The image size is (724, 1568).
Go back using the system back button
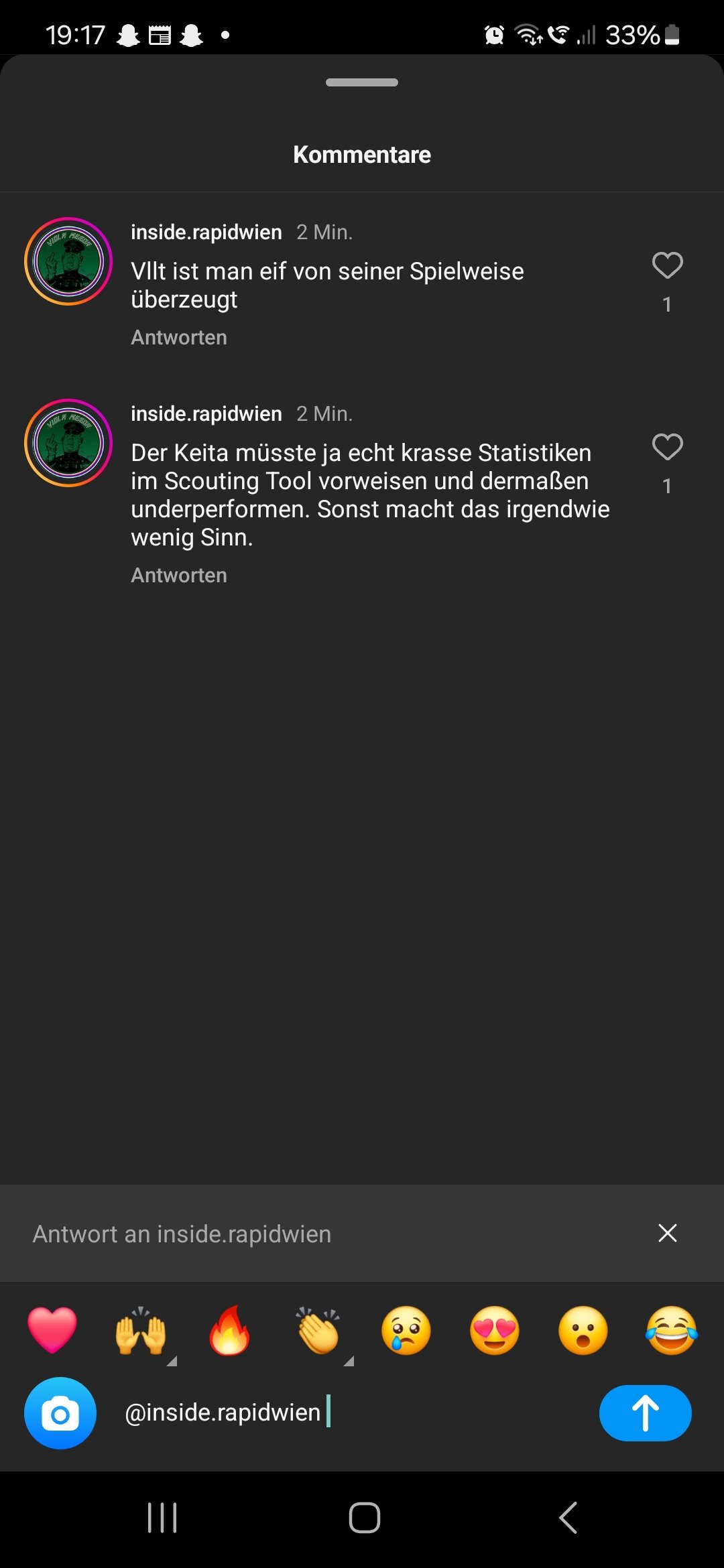click(x=568, y=1518)
